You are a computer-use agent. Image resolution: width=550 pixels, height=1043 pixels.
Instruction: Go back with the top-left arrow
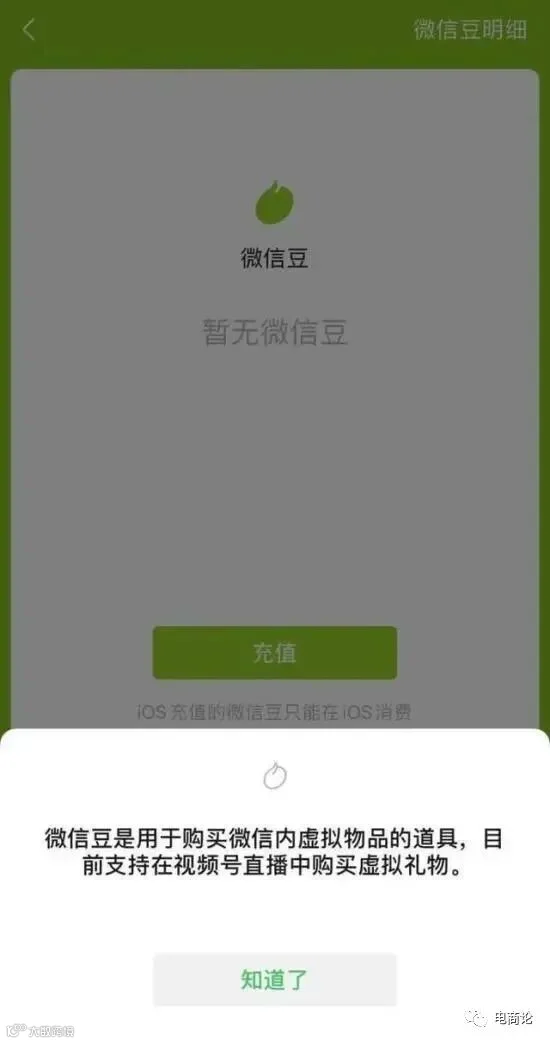tap(29, 29)
